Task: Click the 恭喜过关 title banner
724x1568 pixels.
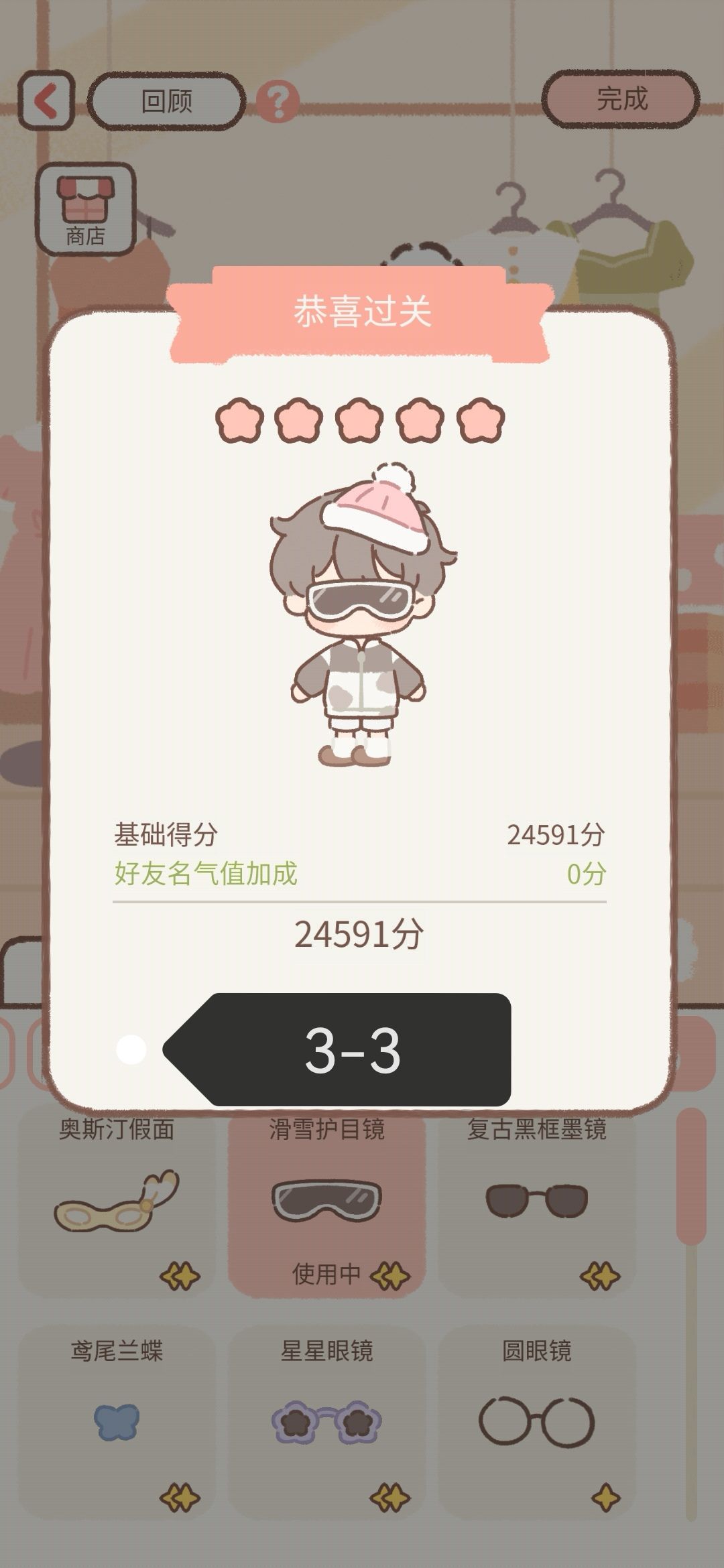Action: tap(362, 310)
